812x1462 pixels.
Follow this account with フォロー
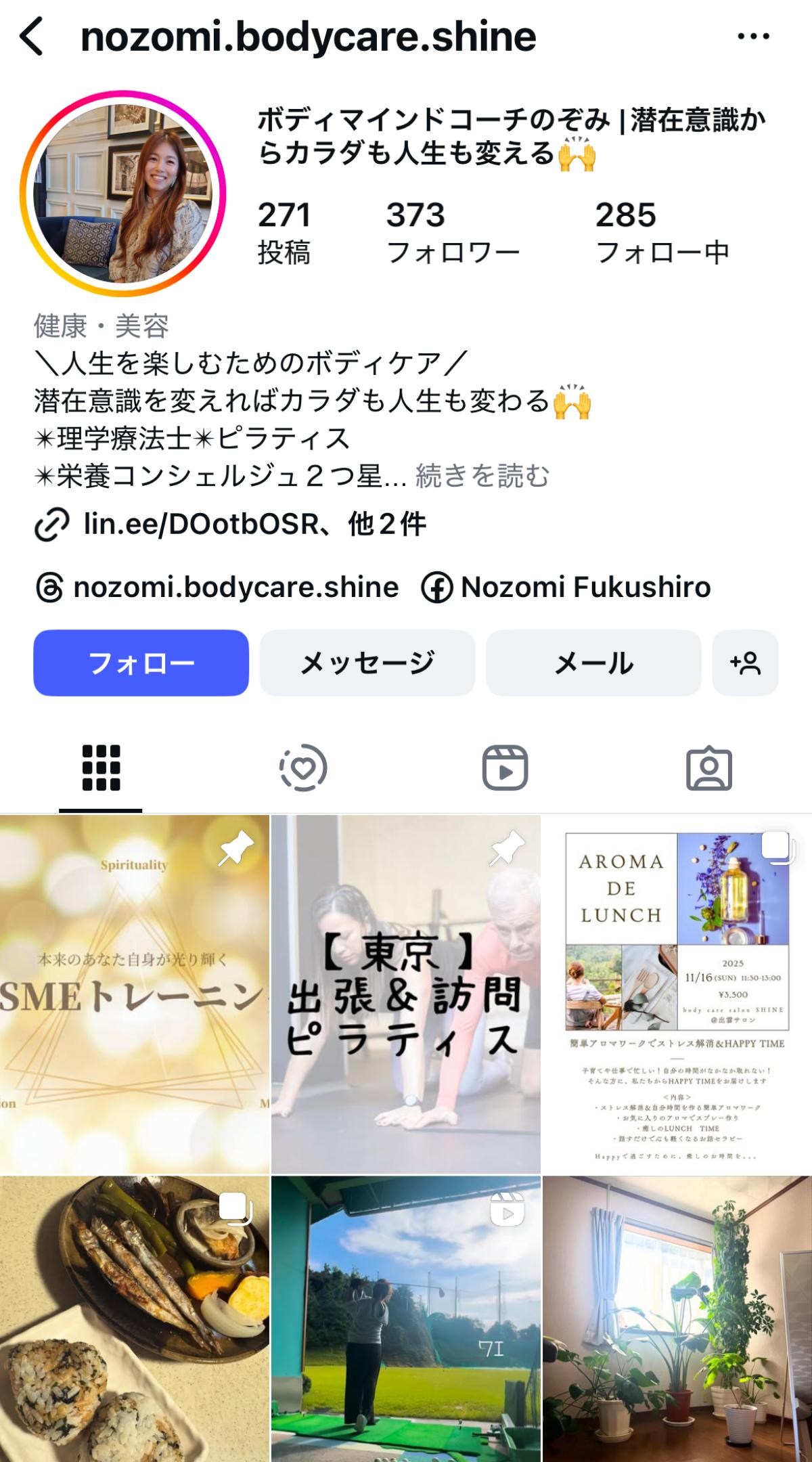141,663
